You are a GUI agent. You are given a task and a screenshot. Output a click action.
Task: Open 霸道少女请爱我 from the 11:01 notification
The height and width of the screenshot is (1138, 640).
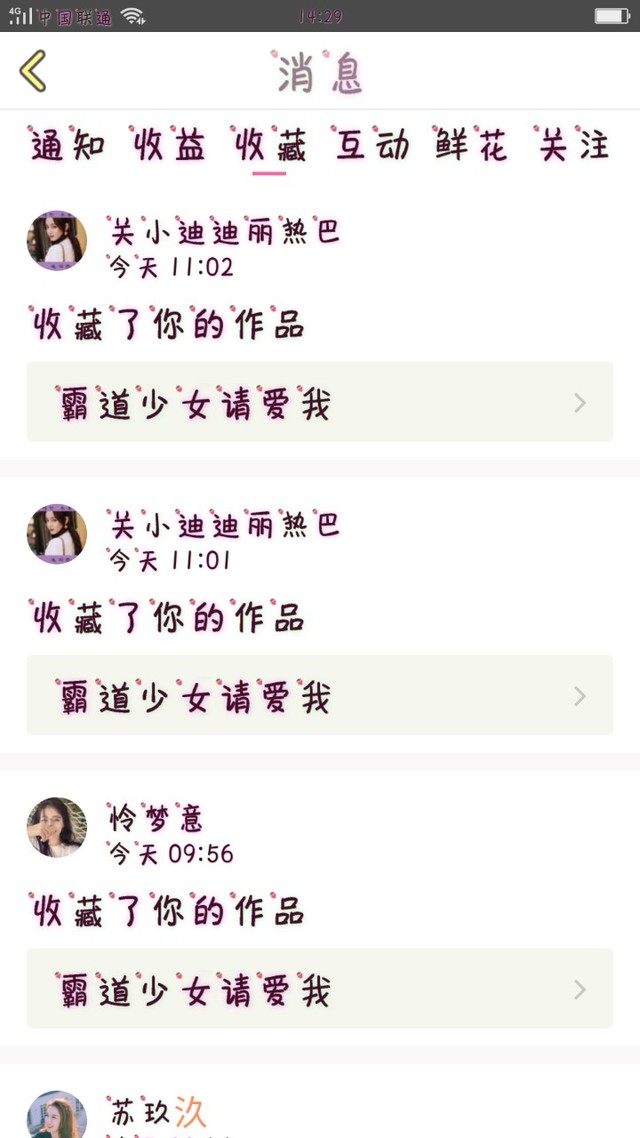pos(320,695)
